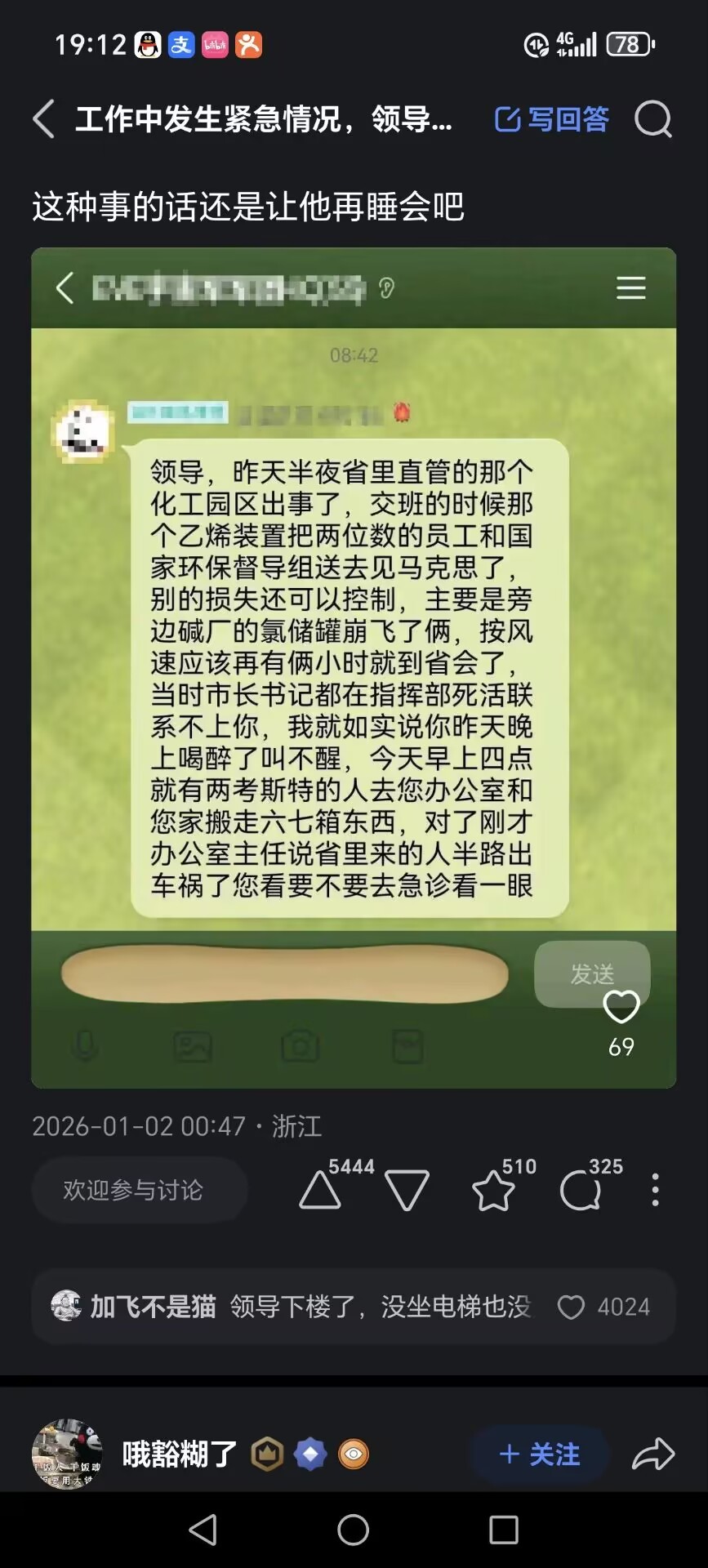
Task: Open the search magnifier icon
Action: tap(652, 119)
